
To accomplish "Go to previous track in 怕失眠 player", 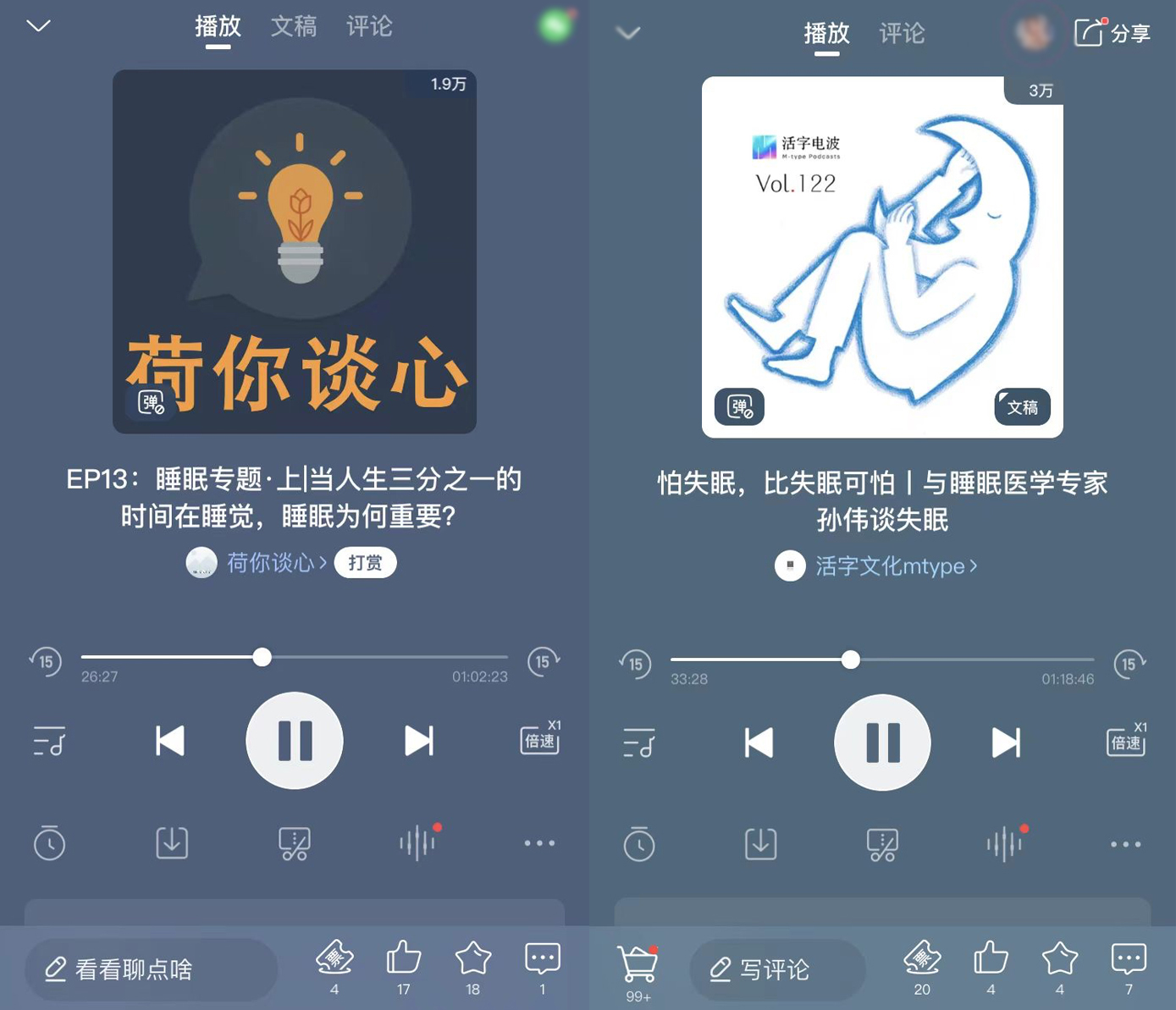I will tap(759, 742).
